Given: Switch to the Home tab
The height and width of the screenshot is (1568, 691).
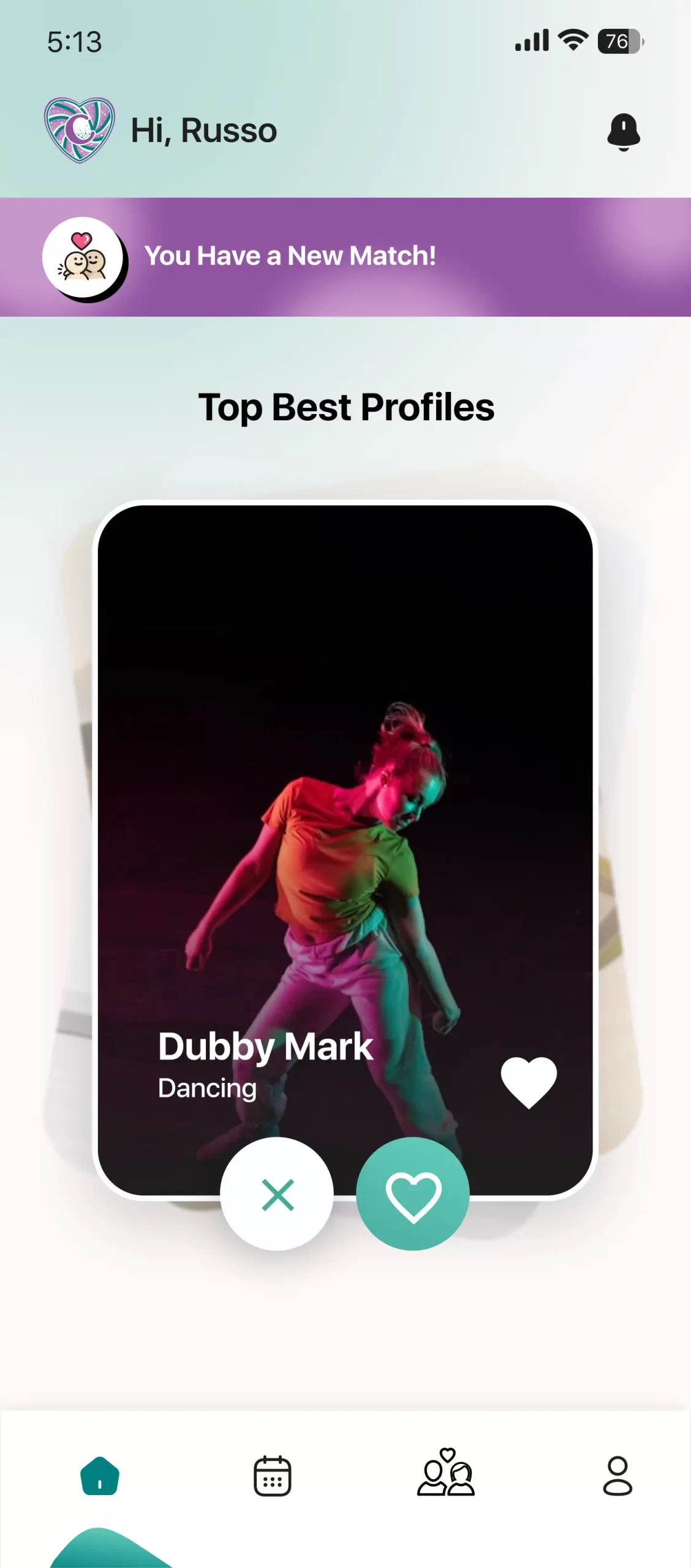Looking at the screenshot, I should 100,1476.
